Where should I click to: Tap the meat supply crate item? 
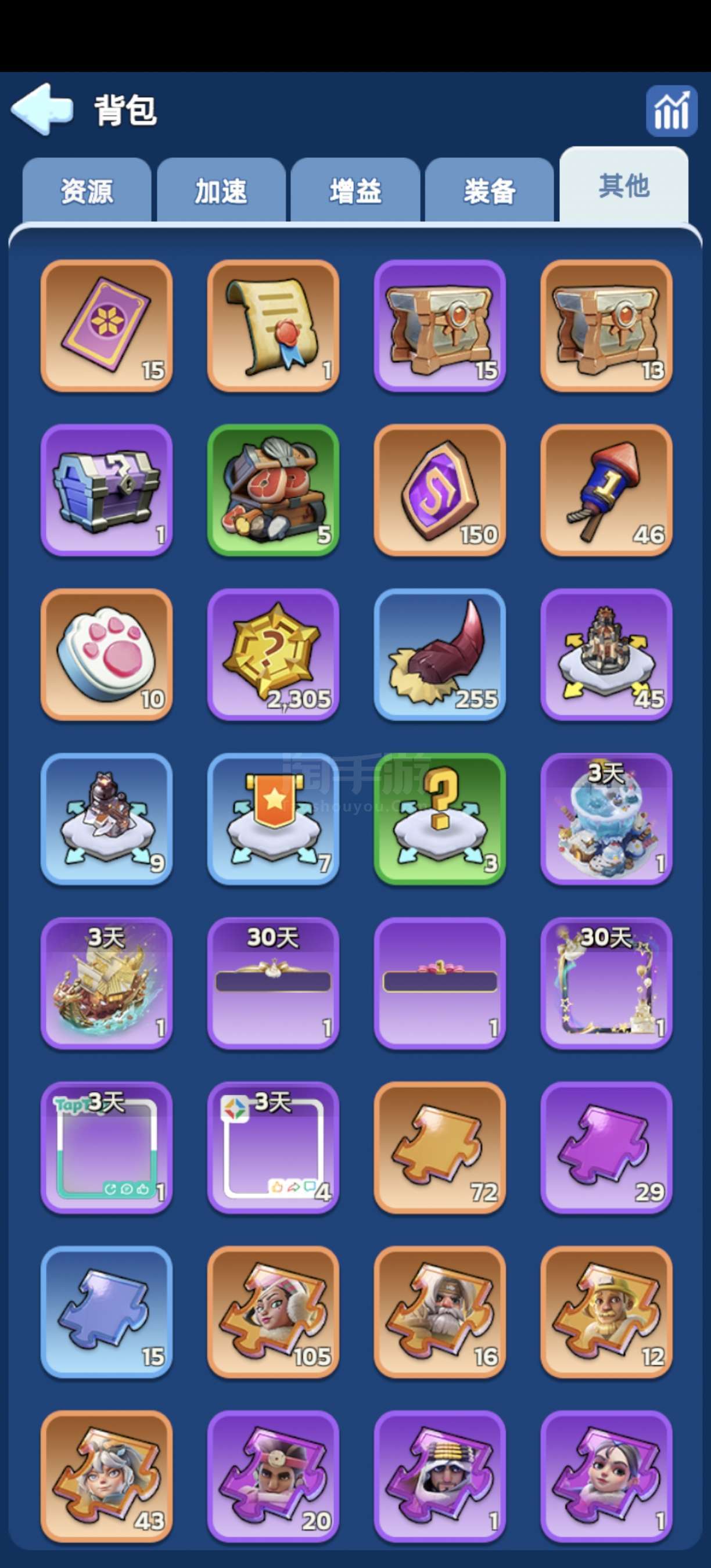pos(272,490)
